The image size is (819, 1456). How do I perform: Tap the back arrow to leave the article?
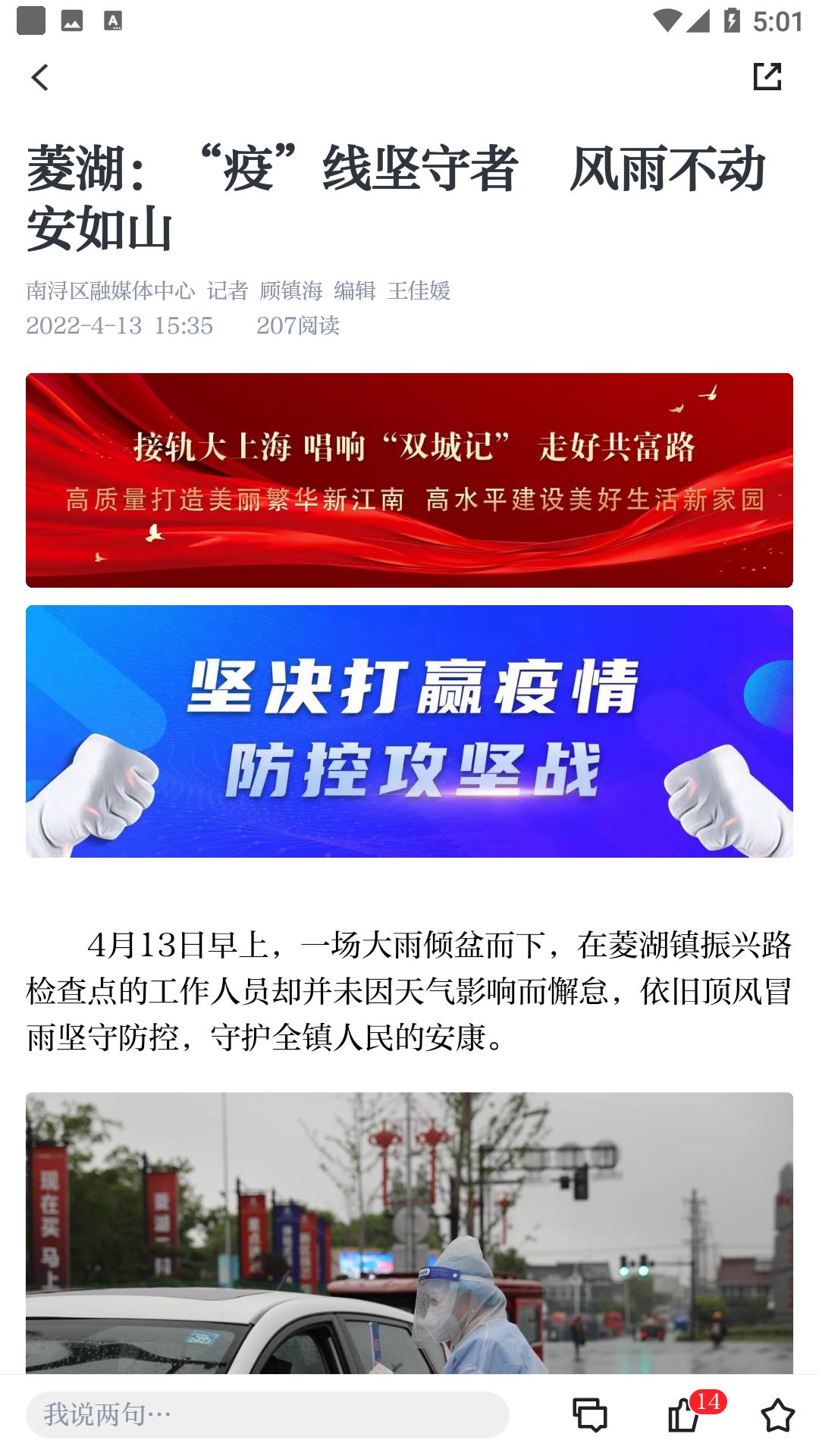[40, 77]
